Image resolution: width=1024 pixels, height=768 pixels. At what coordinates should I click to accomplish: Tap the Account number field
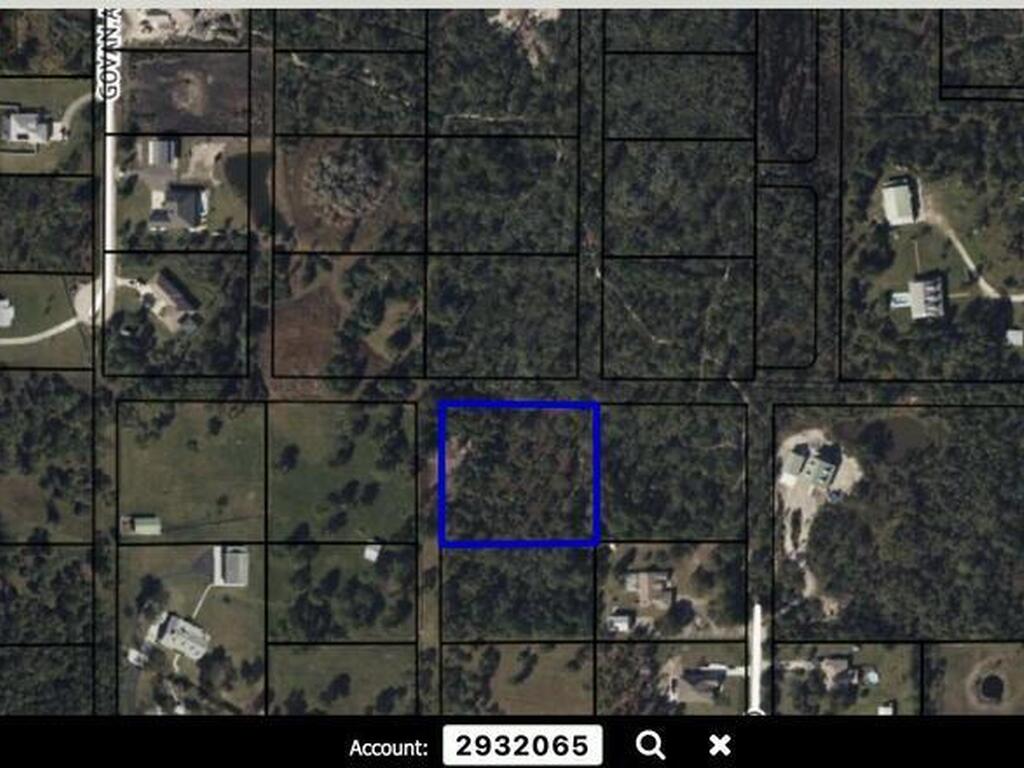(x=522, y=746)
